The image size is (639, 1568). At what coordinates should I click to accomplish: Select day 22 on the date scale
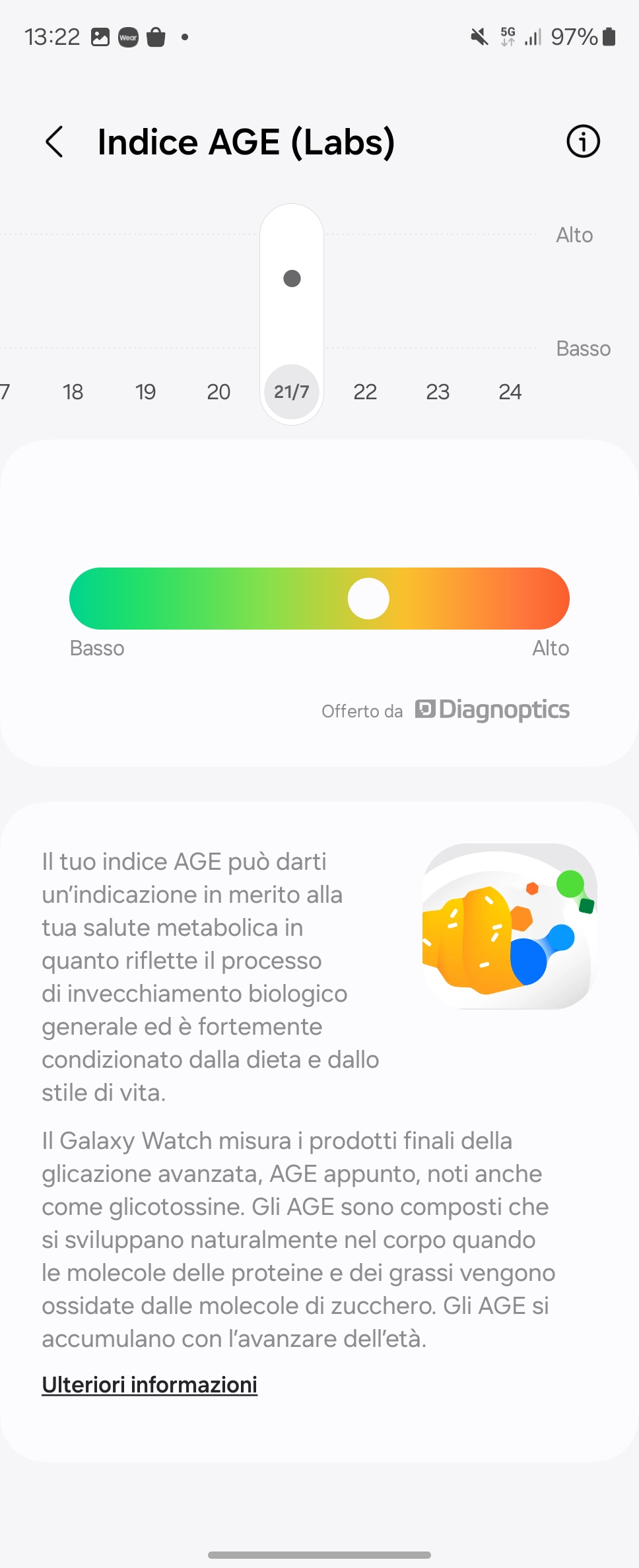[x=365, y=391]
